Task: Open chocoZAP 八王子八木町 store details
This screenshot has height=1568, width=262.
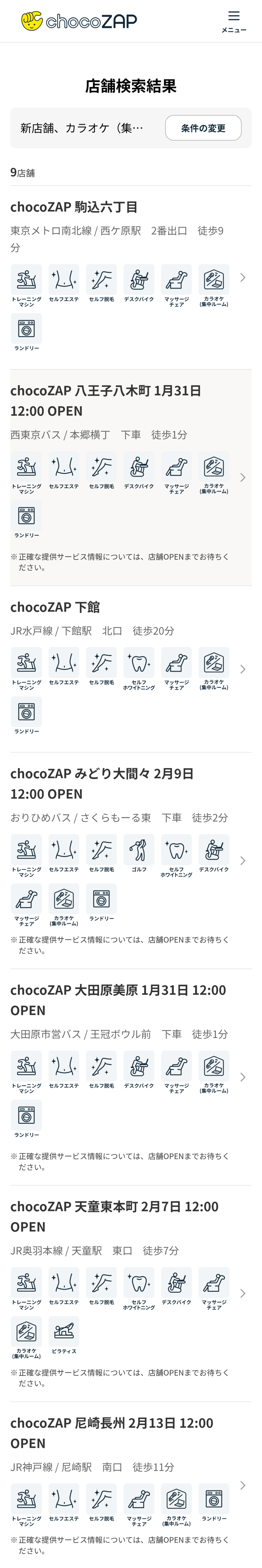Action: pos(106,401)
